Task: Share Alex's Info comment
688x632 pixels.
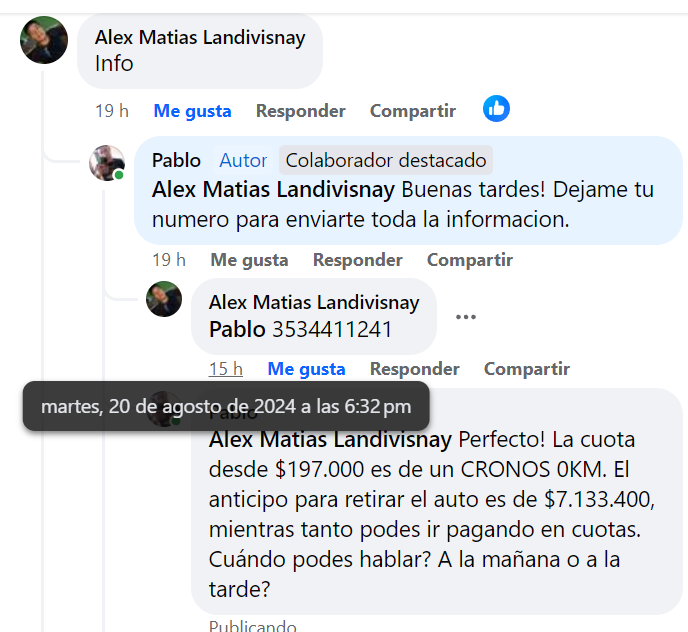Action: [x=412, y=111]
